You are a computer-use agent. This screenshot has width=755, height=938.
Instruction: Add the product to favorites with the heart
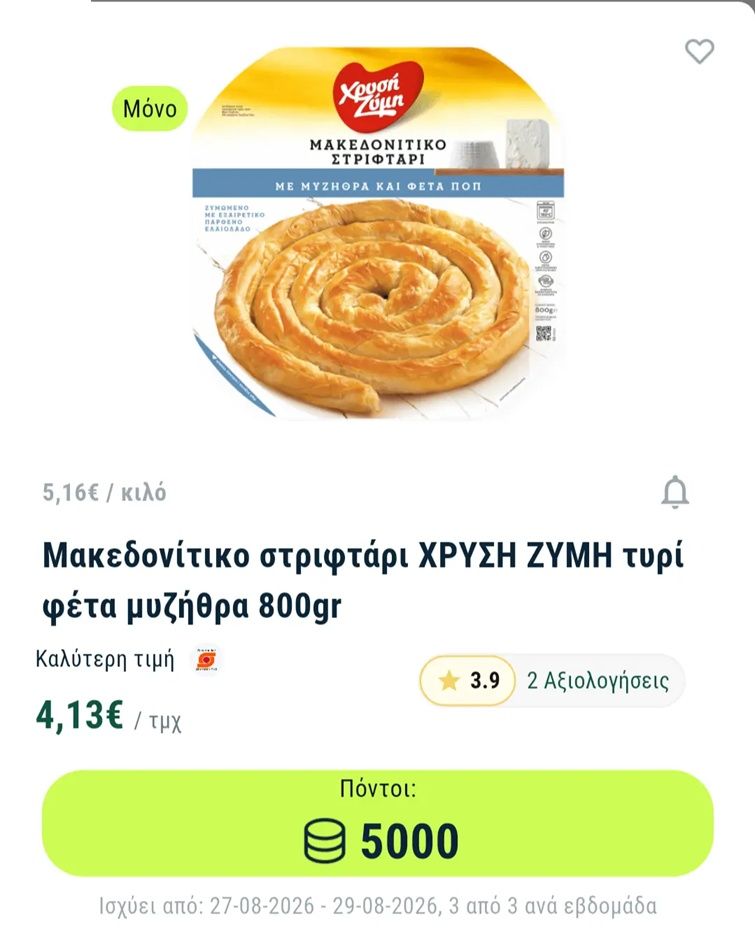[x=699, y=51]
